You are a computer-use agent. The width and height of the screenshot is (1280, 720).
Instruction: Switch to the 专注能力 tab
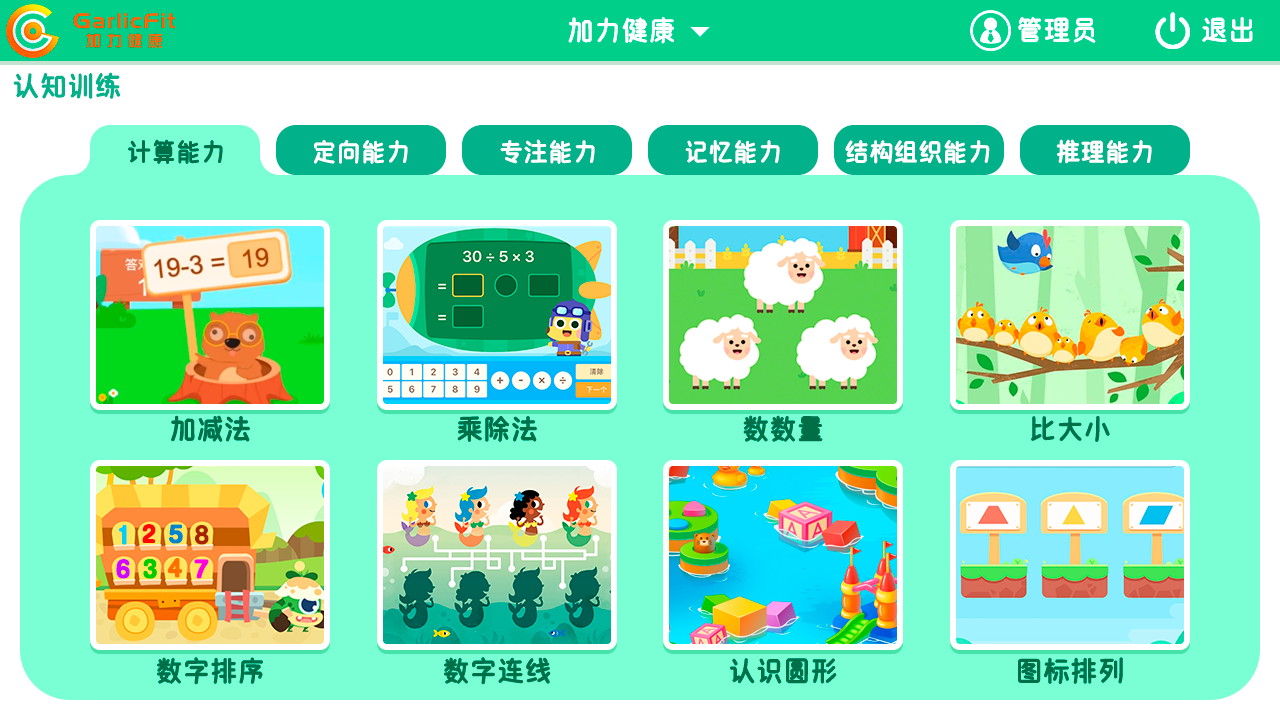pyautogui.click(x=547, y=151)
